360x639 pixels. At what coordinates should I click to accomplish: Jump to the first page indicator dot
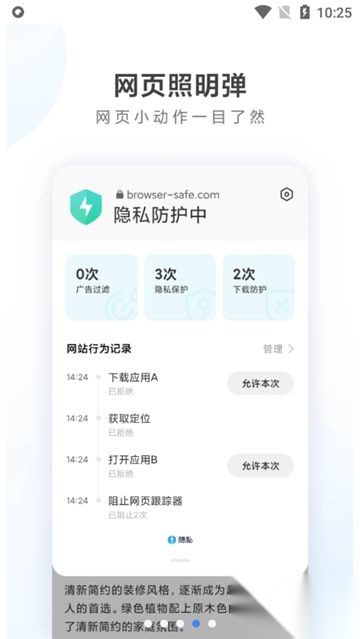148,624
